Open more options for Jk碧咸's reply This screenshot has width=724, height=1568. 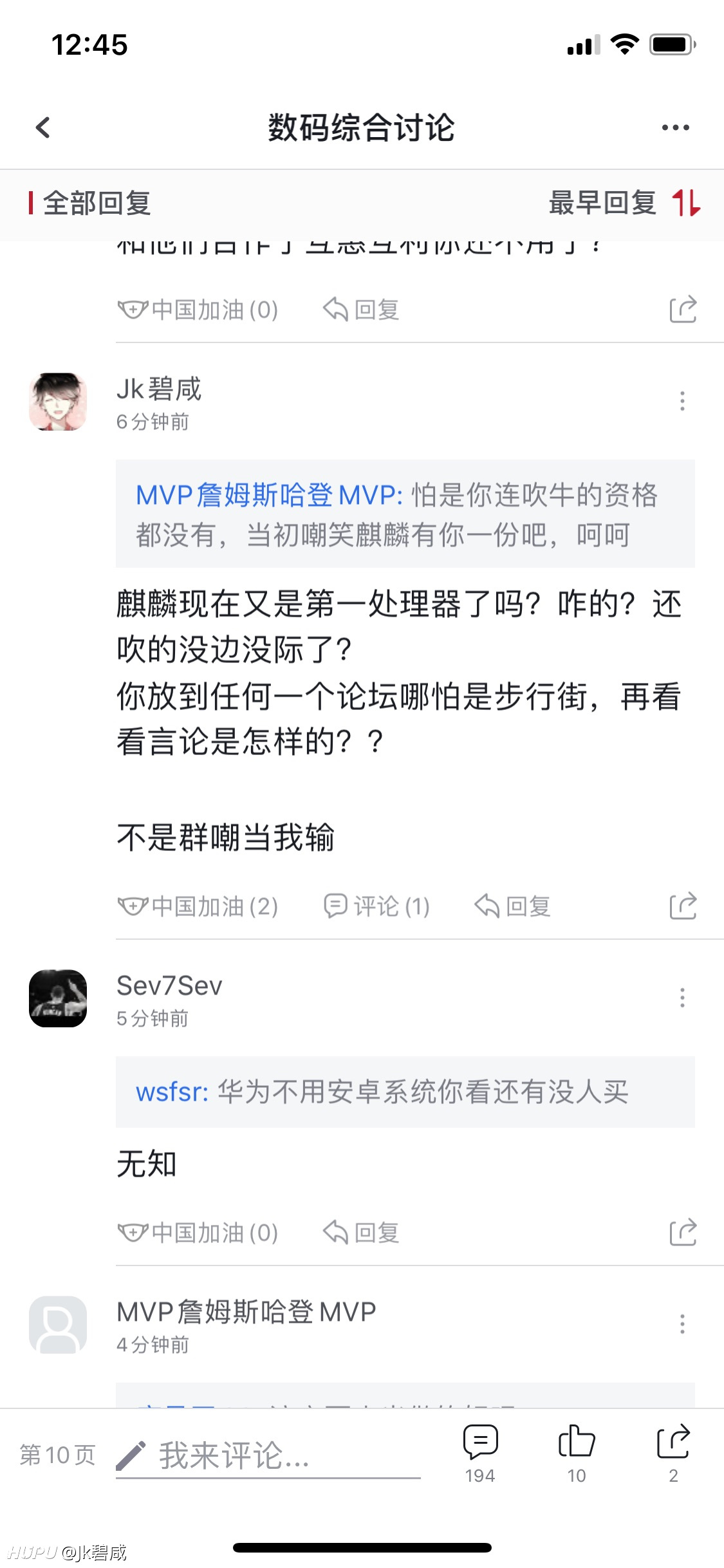click(x=682, y=401)
